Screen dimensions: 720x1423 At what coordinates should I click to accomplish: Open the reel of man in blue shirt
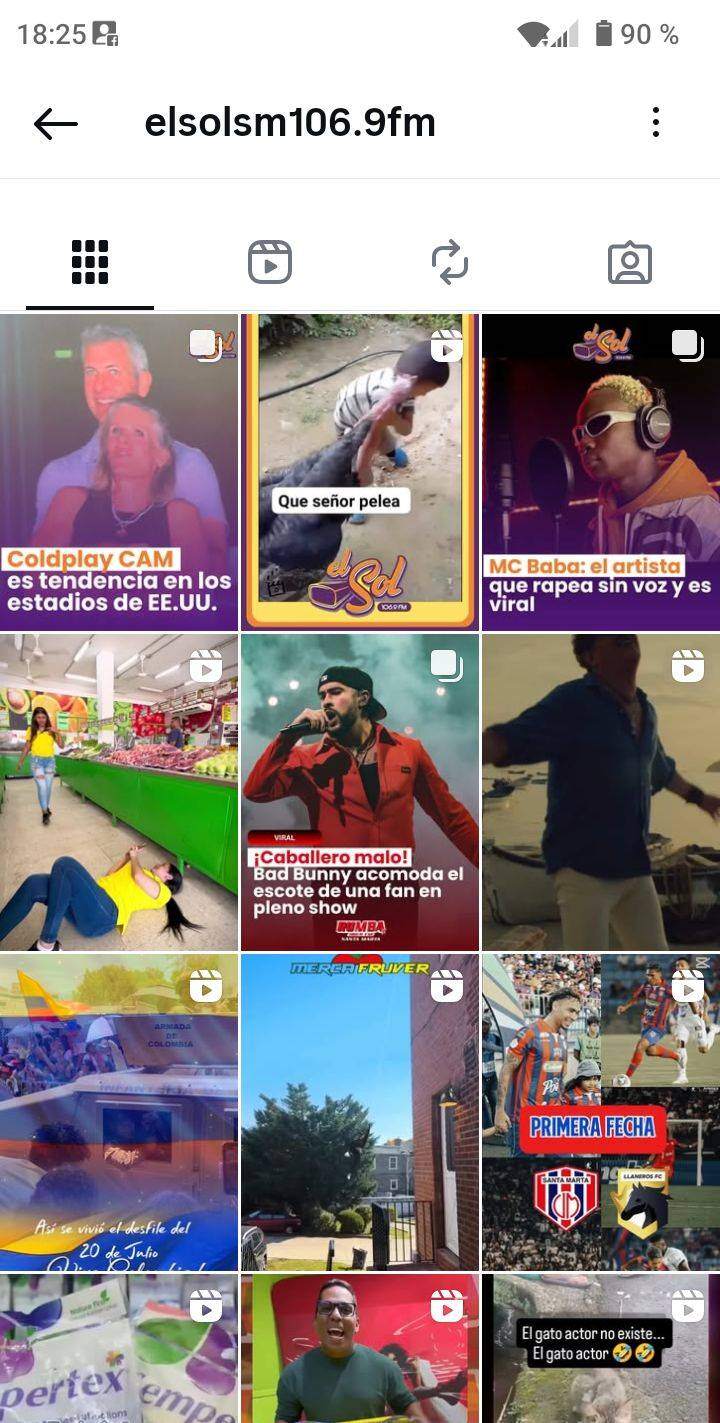[600, 792]
